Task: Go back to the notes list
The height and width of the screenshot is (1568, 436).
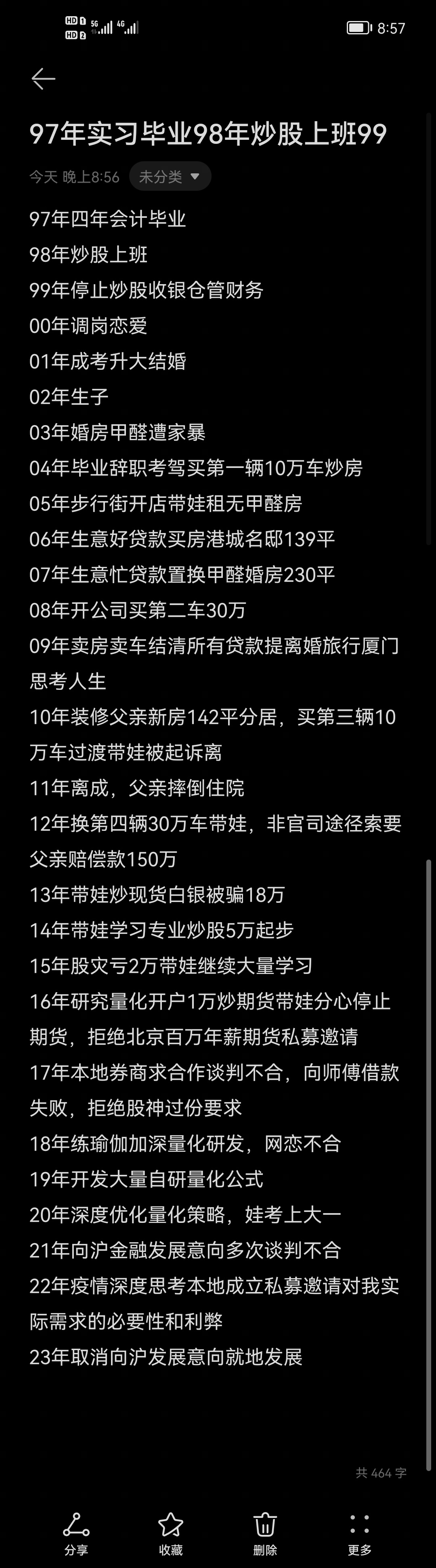Action: (43, 78)
